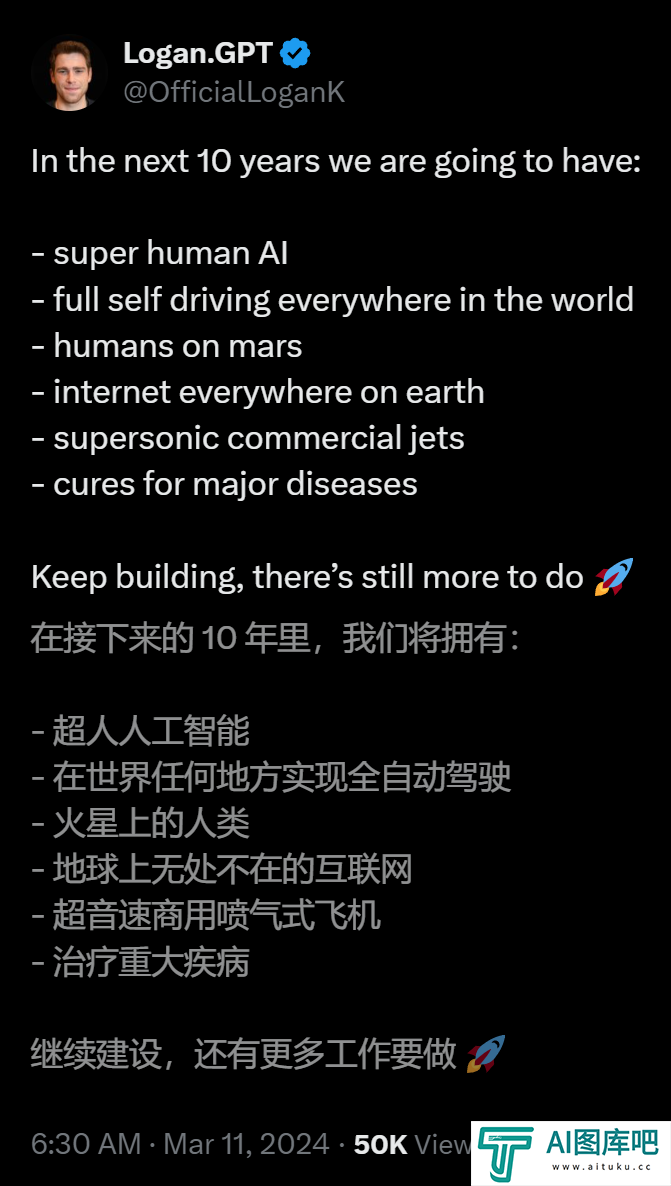Open the @OfficialLoganK handle

[x=234, y=92]
